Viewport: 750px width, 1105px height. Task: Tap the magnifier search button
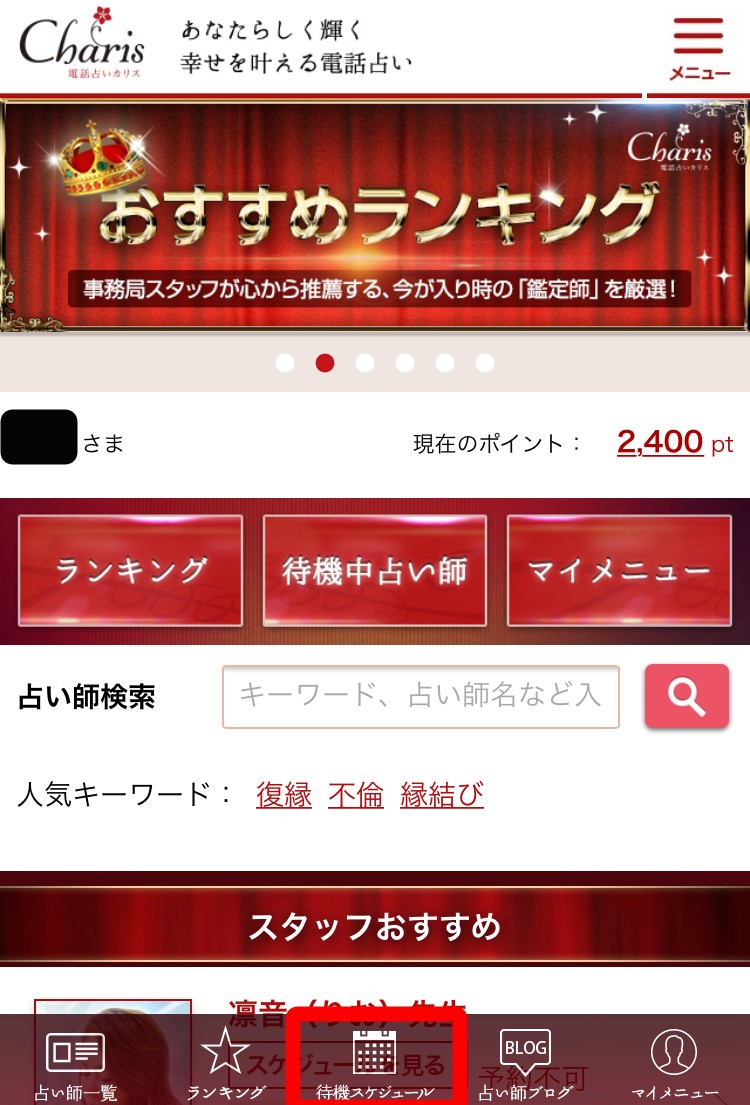pos(686,696)
